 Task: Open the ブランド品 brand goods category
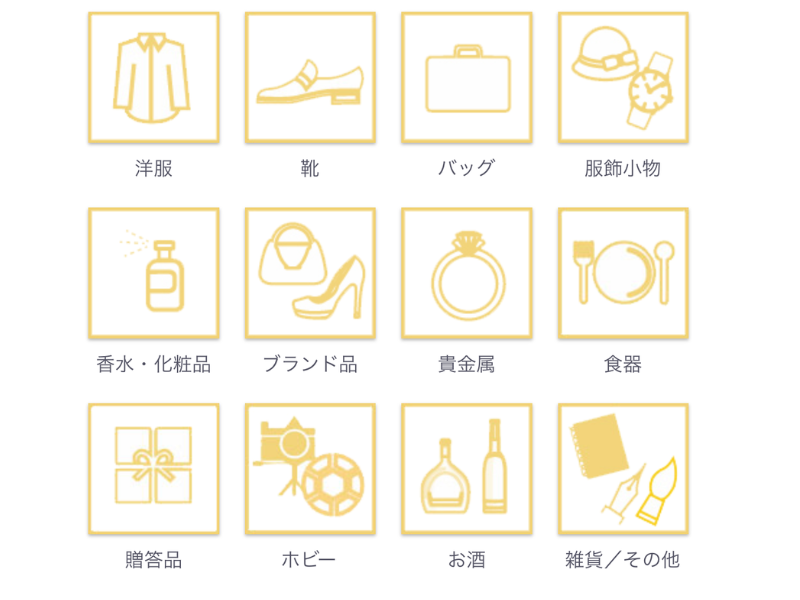[310, 273]
